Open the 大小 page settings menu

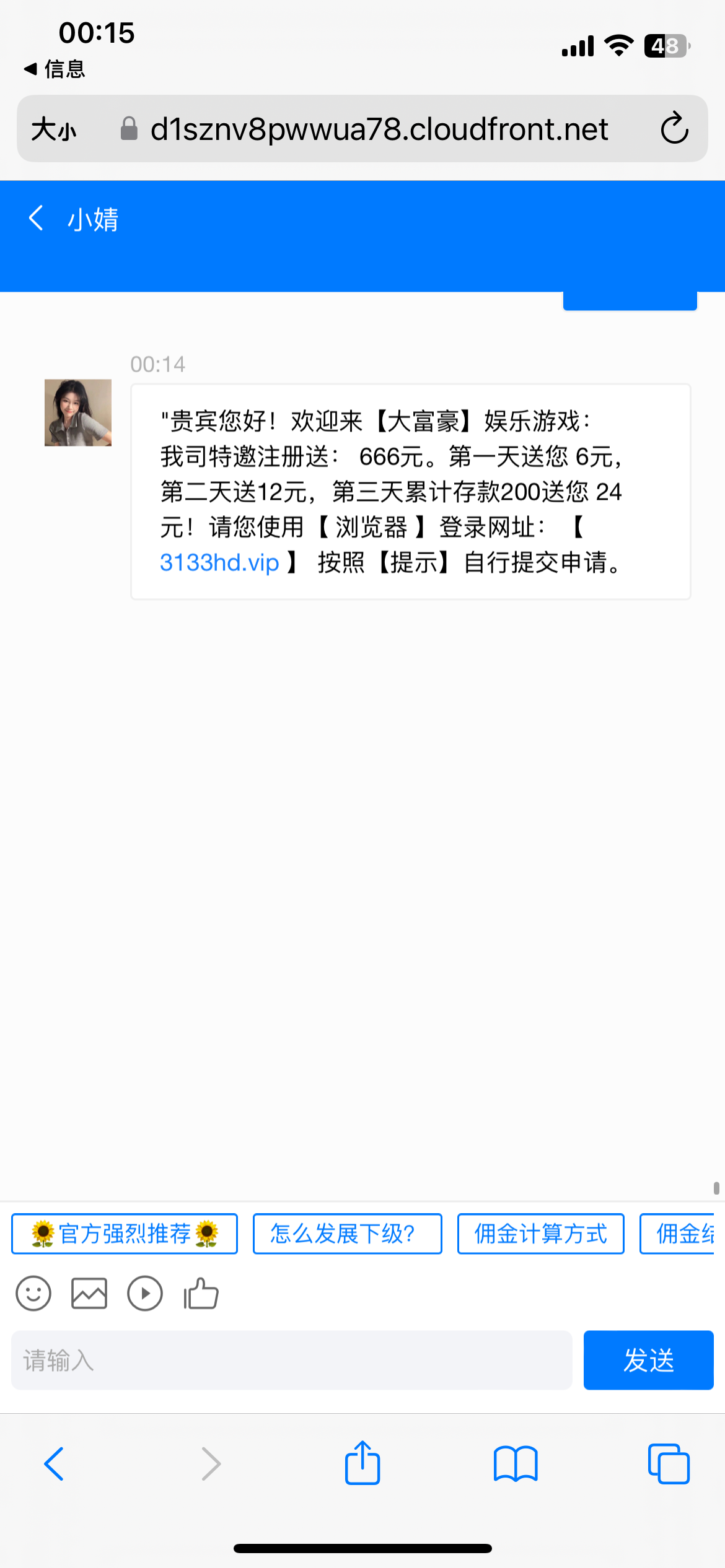[x=54, y=129]
